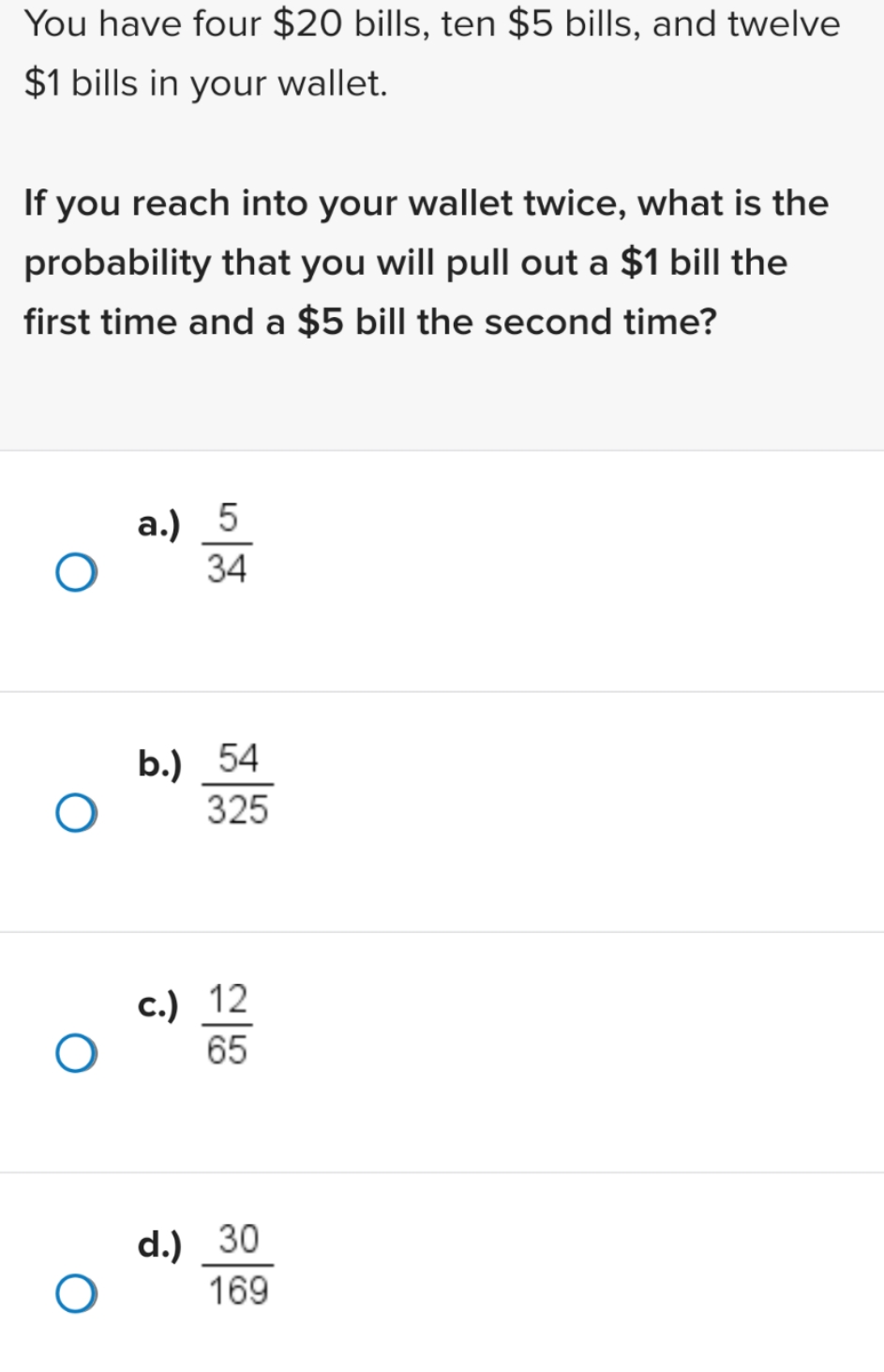Click the fraction 12/65 label
Image resolution: width=884 pixels, height=1372 pixels.
point(227,1026)
